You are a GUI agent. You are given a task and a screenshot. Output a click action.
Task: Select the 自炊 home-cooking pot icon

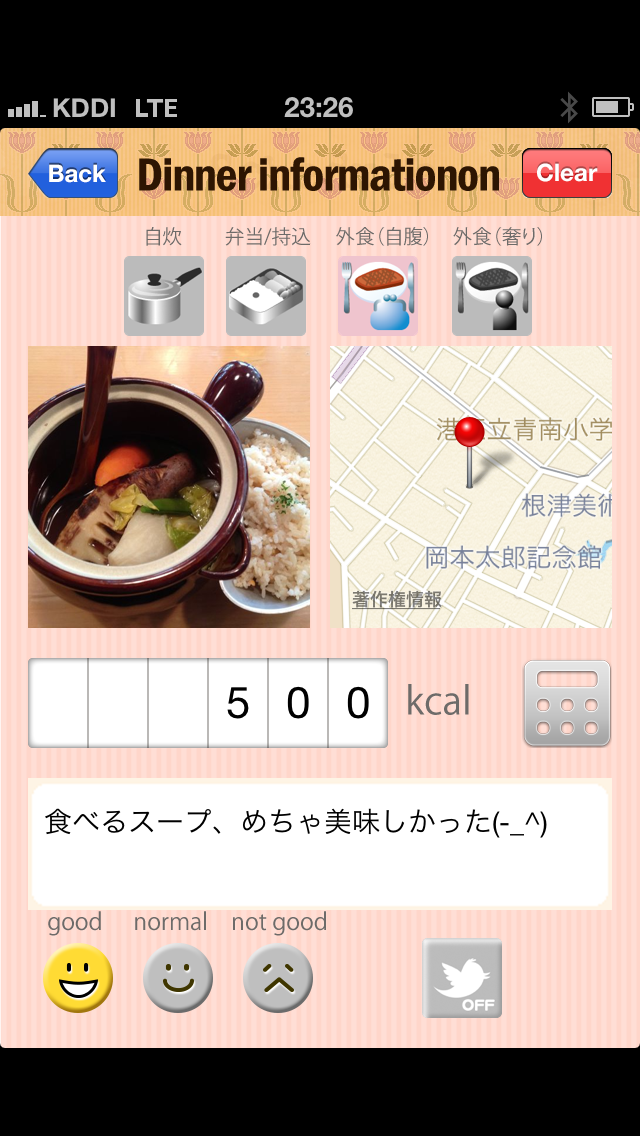click(x=164, y=296)
